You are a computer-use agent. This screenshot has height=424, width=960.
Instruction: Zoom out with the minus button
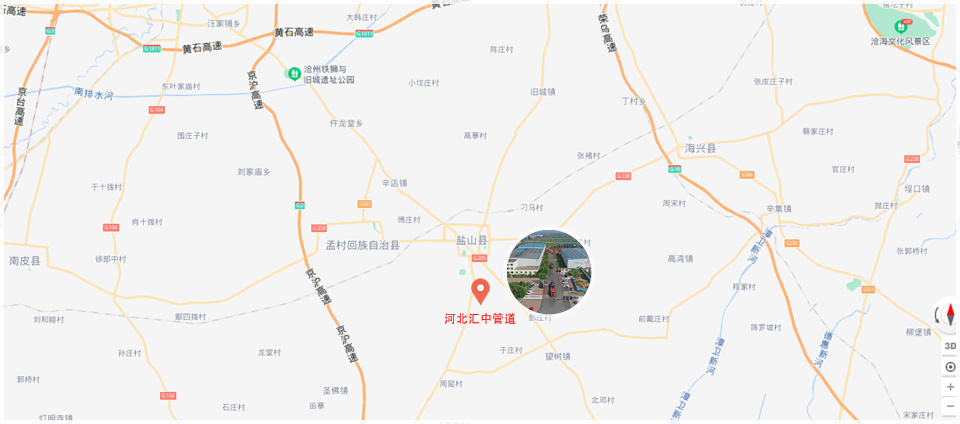[950, 406]
